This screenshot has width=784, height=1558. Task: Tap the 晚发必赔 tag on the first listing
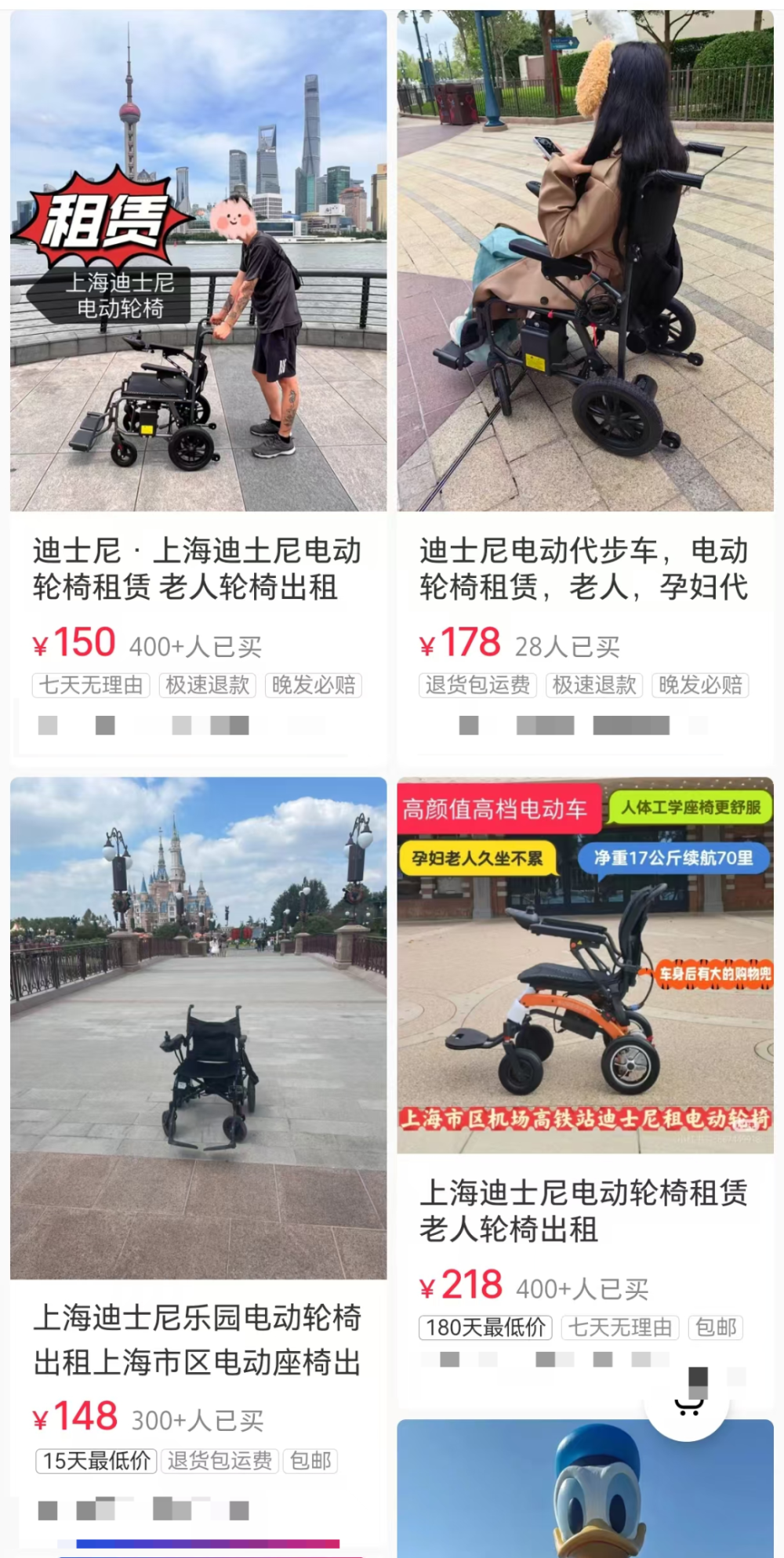[x=313, y=685]
